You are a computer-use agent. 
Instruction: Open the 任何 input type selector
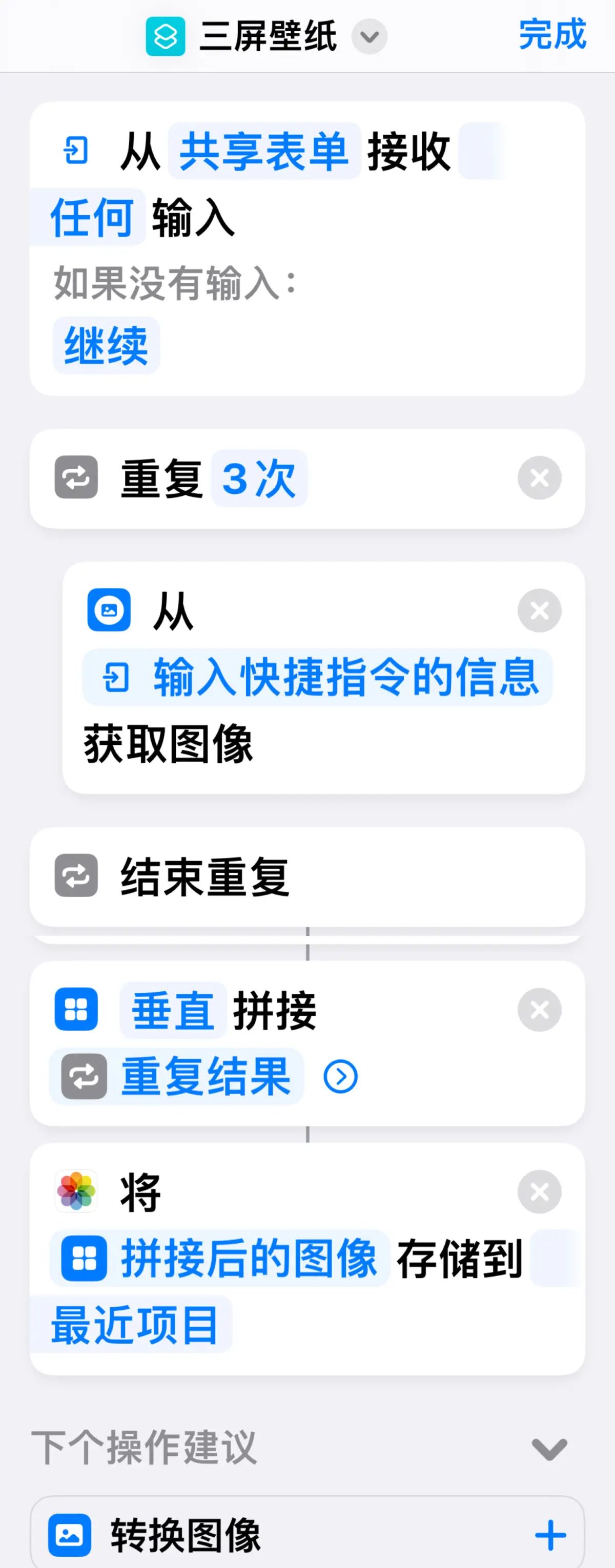90,218
